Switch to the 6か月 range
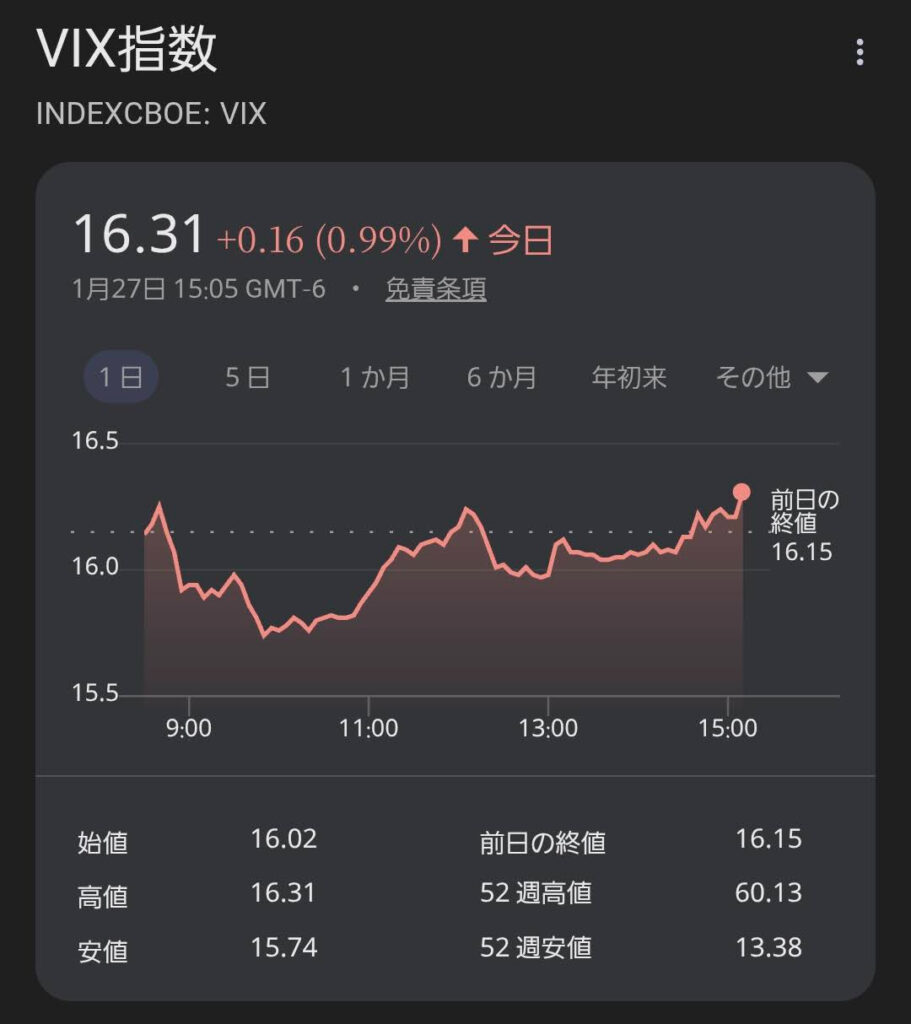This screenshot has width=911, height=1024. coord(502,378)
